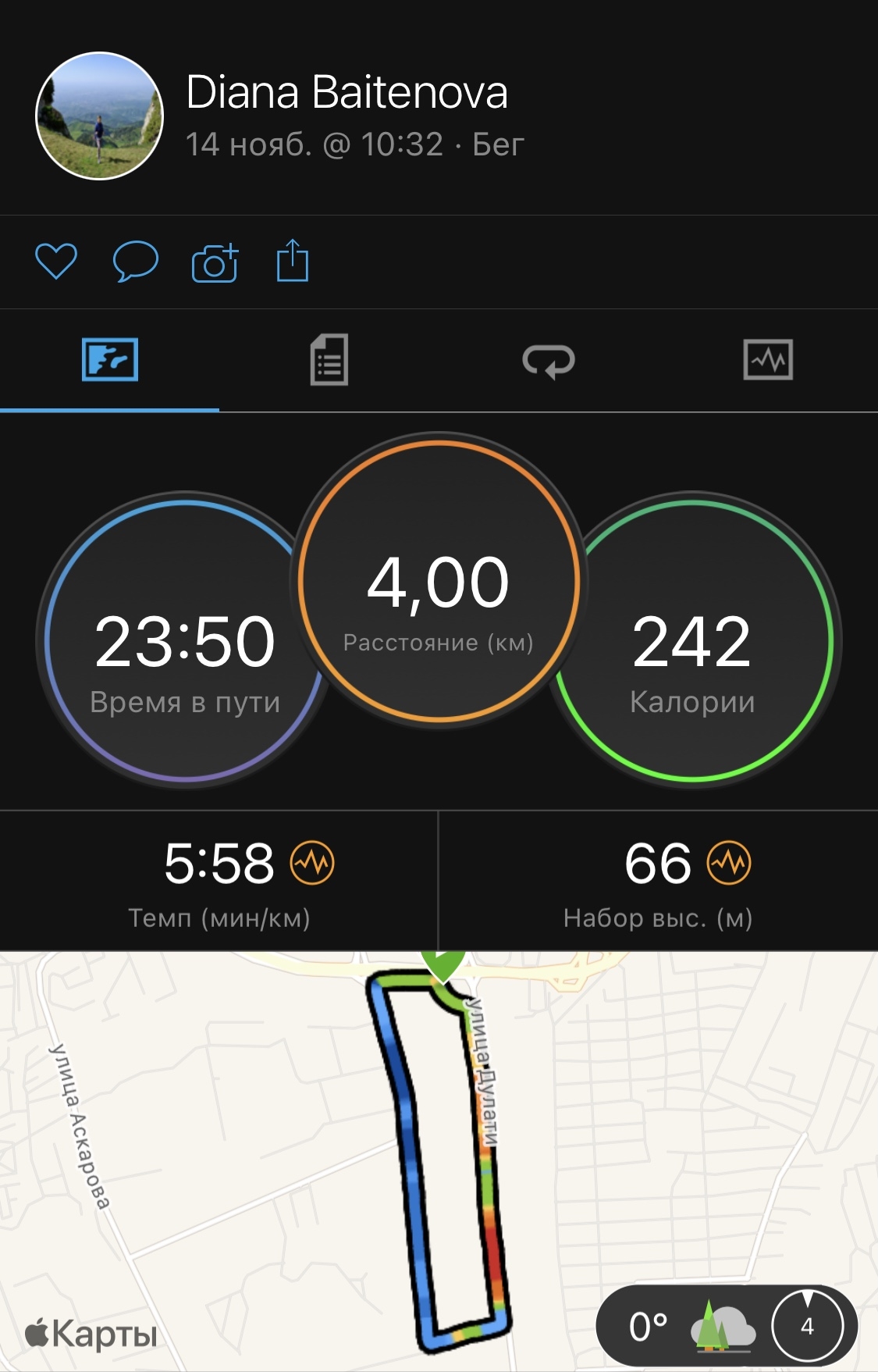878x1372 pixels.
Task: Switch to the stats details tab
Action: point(329,360)
